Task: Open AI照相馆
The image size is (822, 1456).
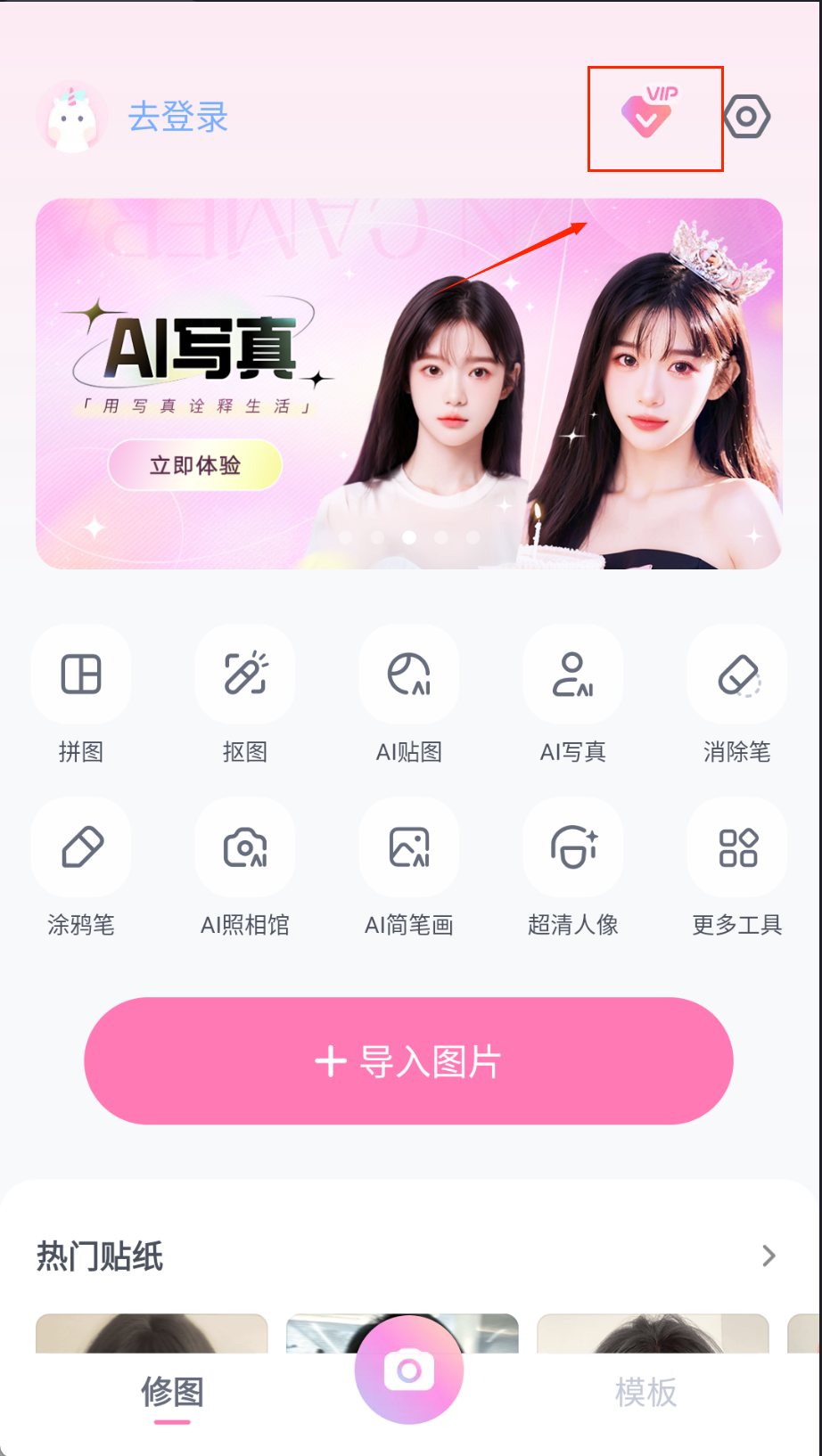Action: 245,847
